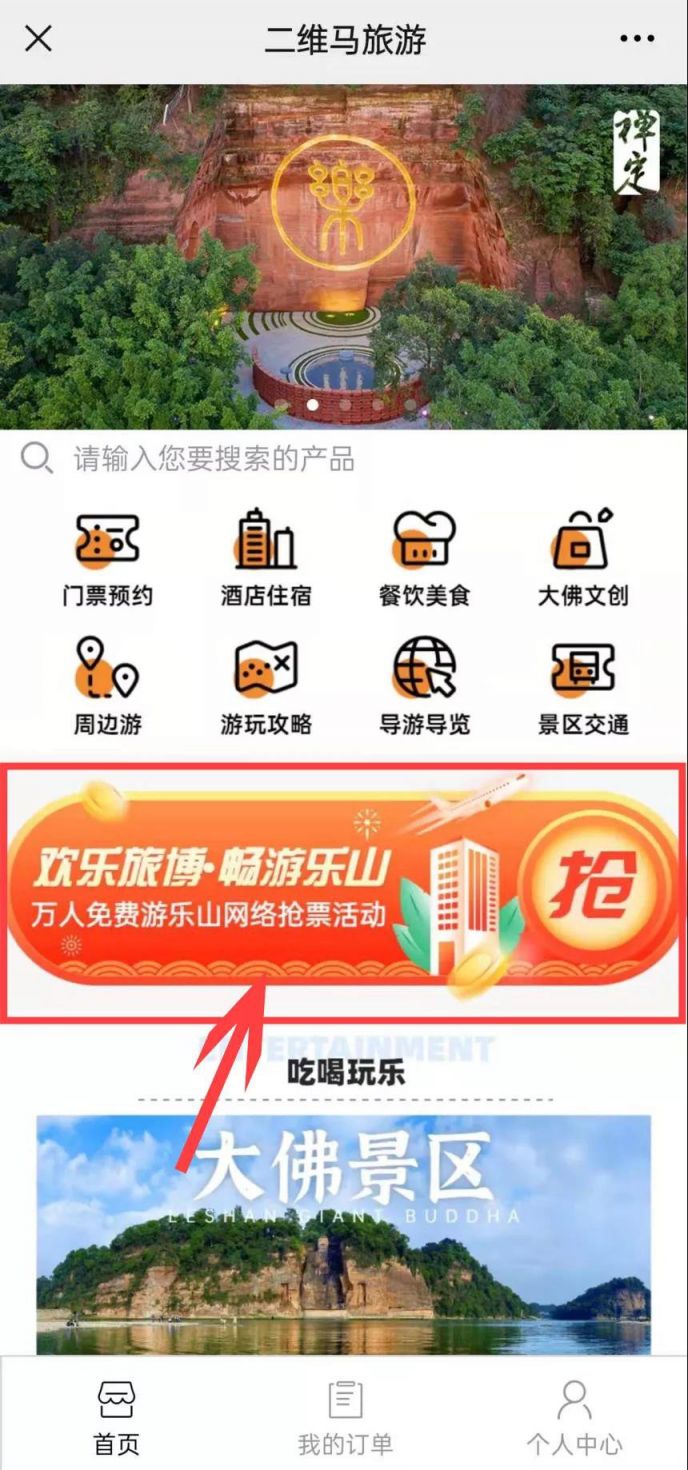Open 游玩攻略 travel guide
This screenshot has height=1470, width=688.
pos(266,686)
